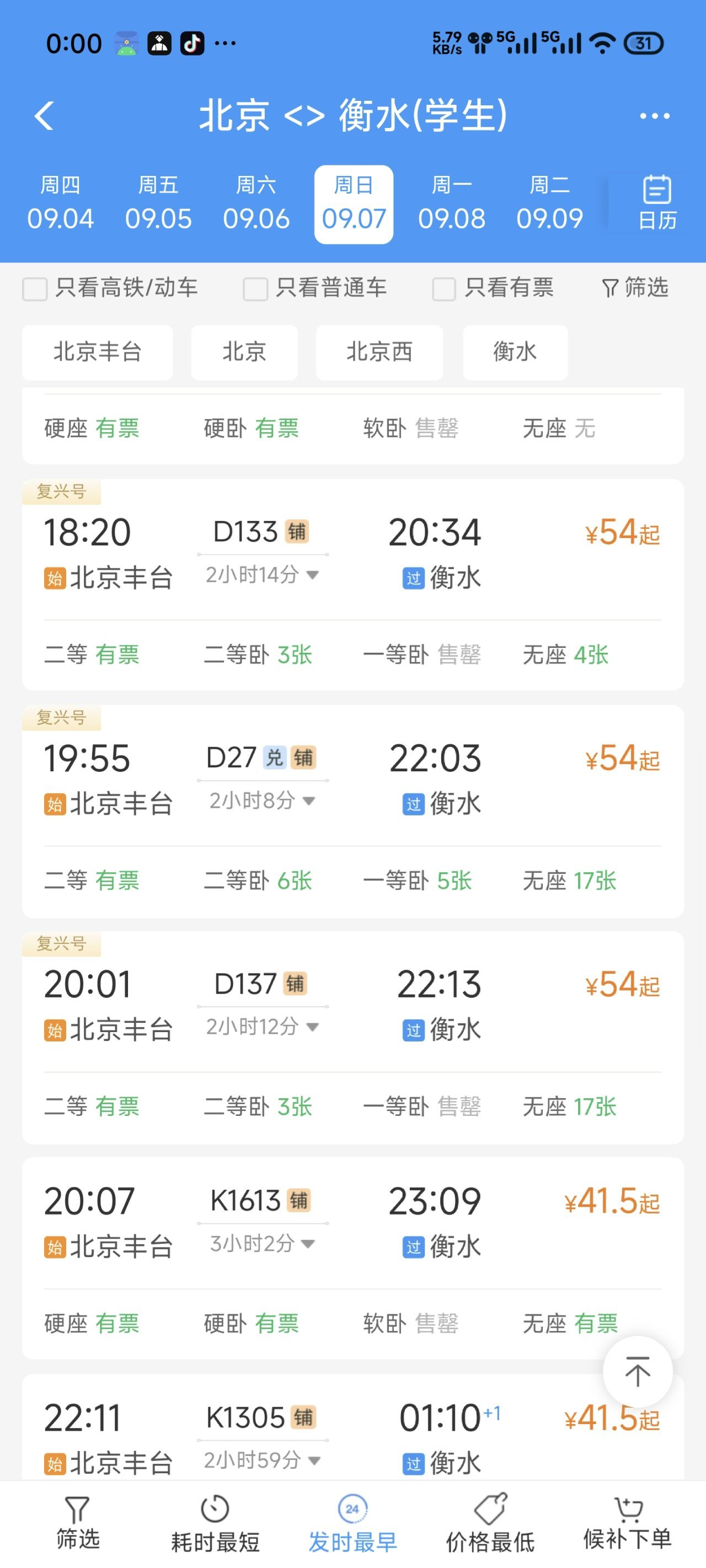Enable 只看普通车 checkbox
The width and height of the screenshot is (706, 1568).
coord(256,288)
